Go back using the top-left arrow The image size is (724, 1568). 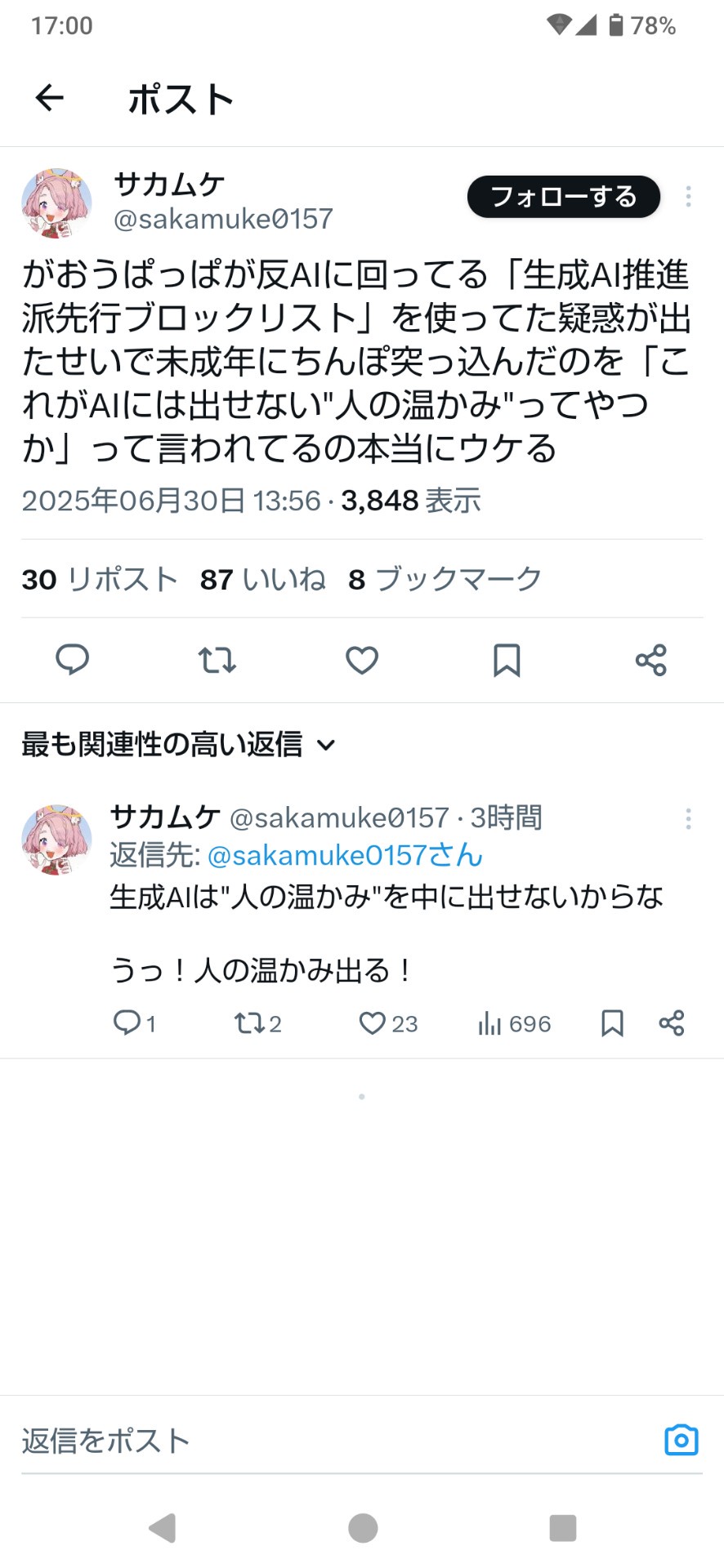pos(50,98)
